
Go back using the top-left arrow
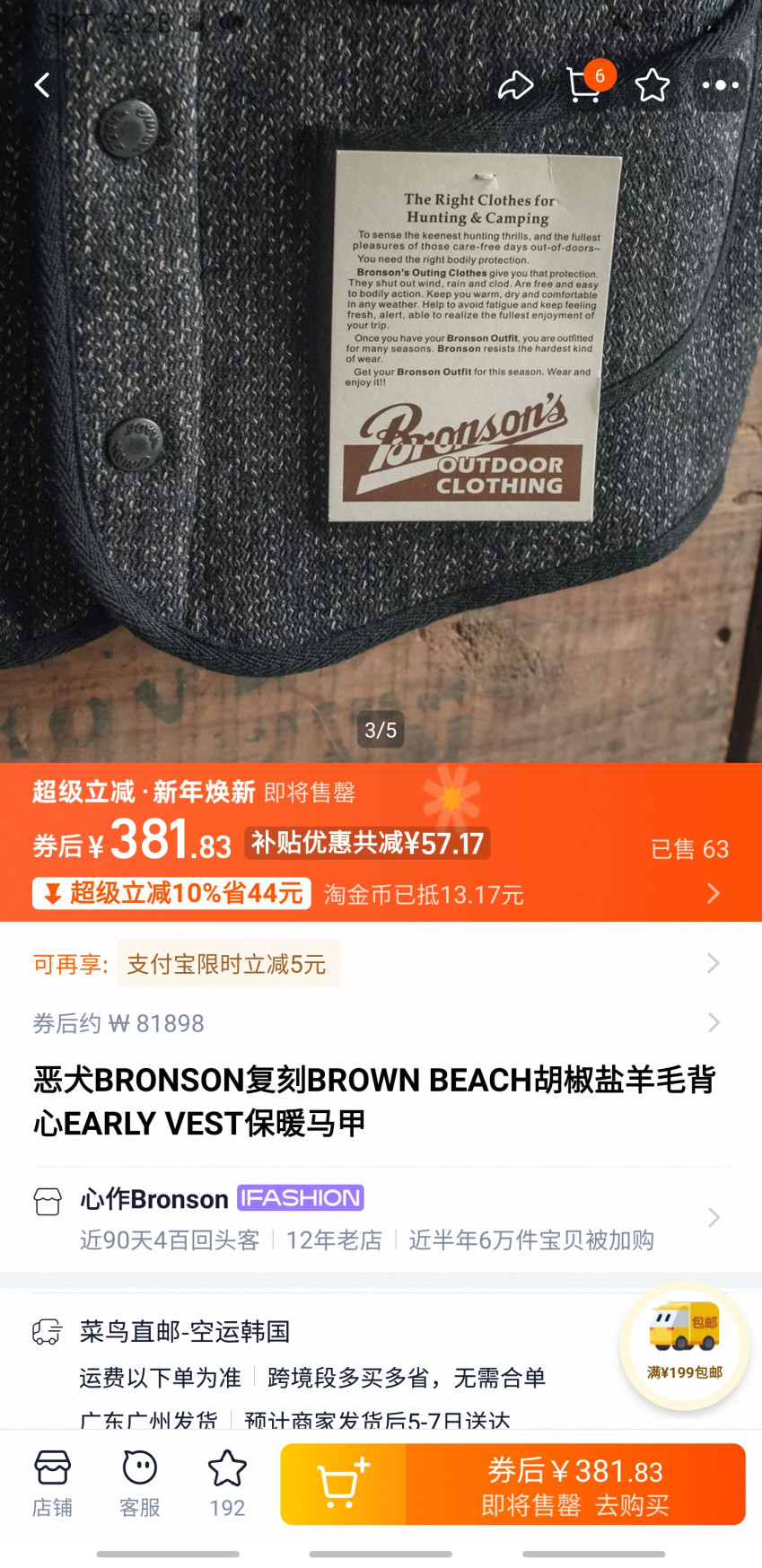(42, 85)
